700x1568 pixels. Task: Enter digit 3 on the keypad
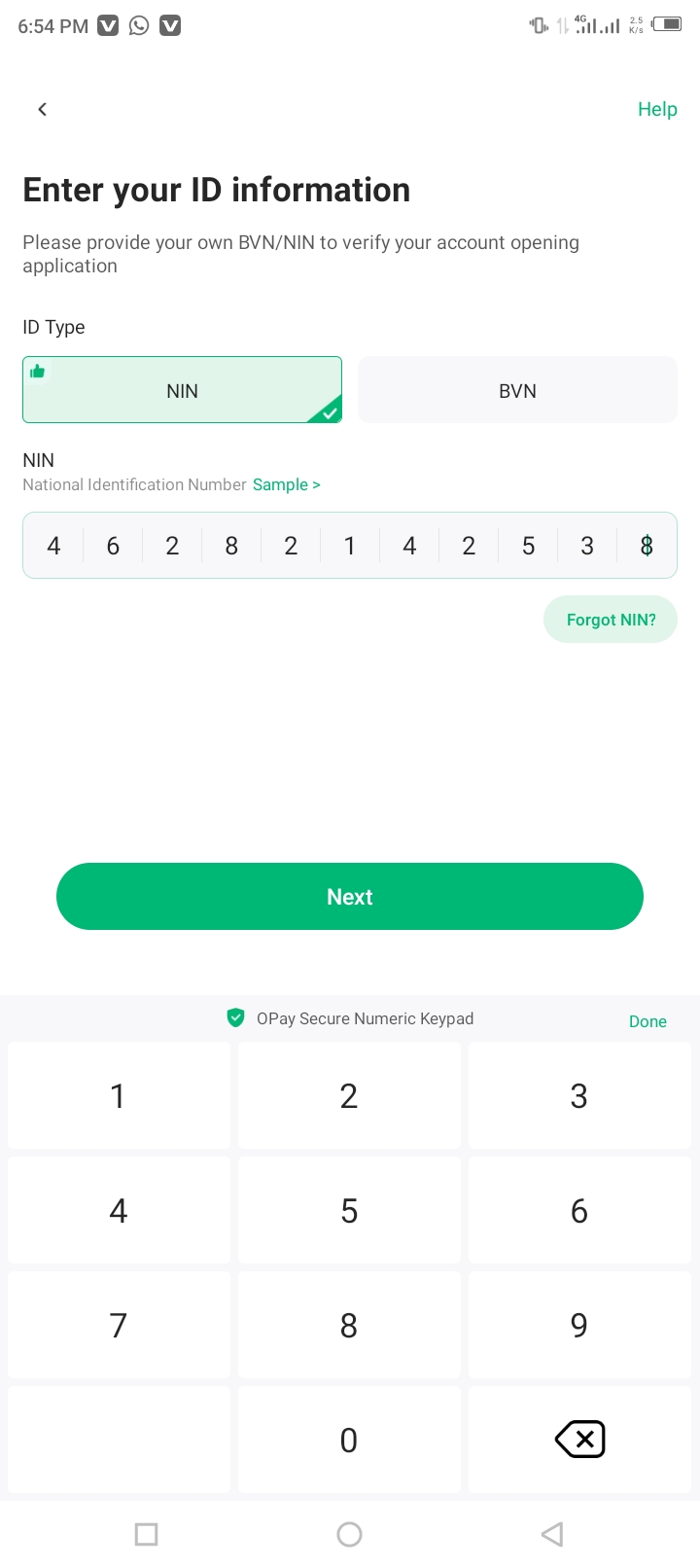coord(579,1096)
